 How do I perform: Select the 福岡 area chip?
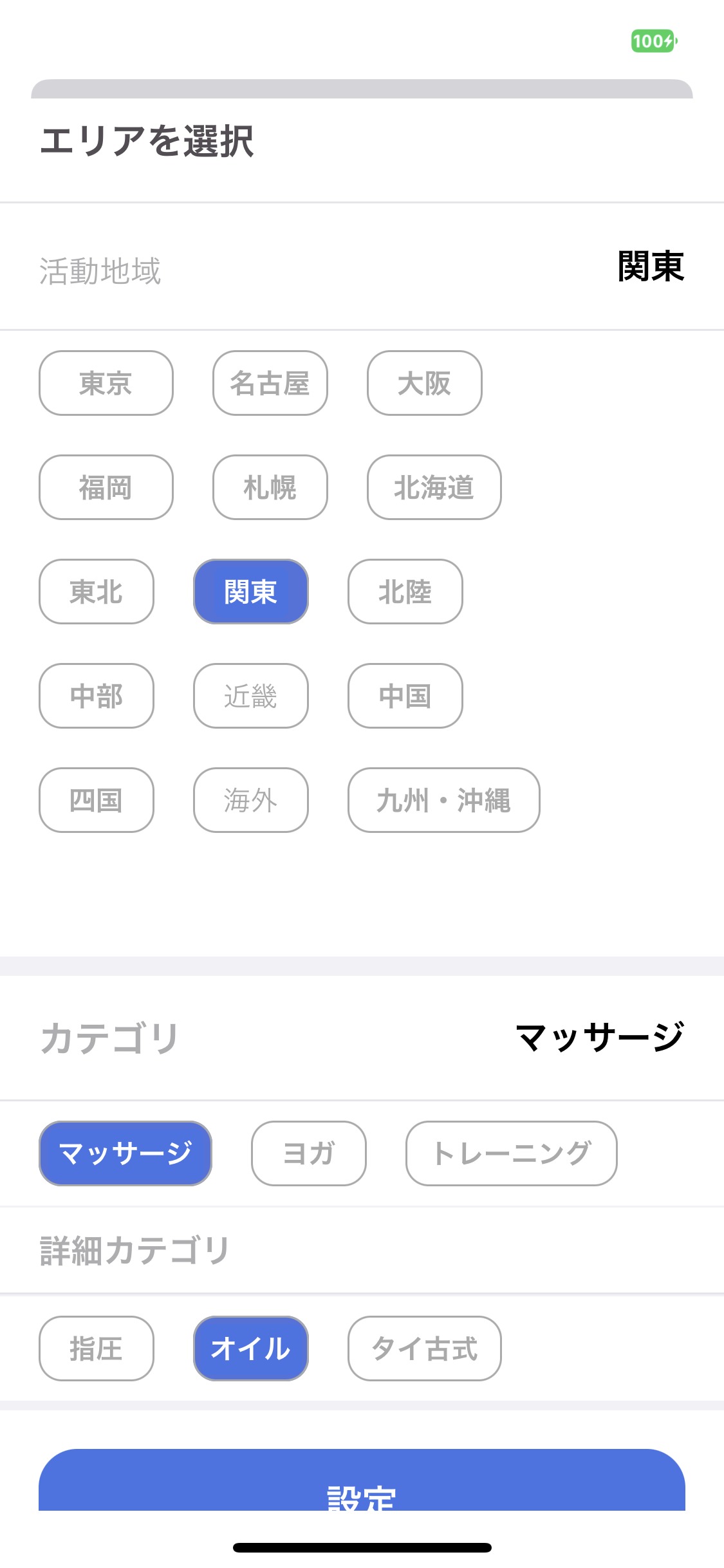[106, 487]
